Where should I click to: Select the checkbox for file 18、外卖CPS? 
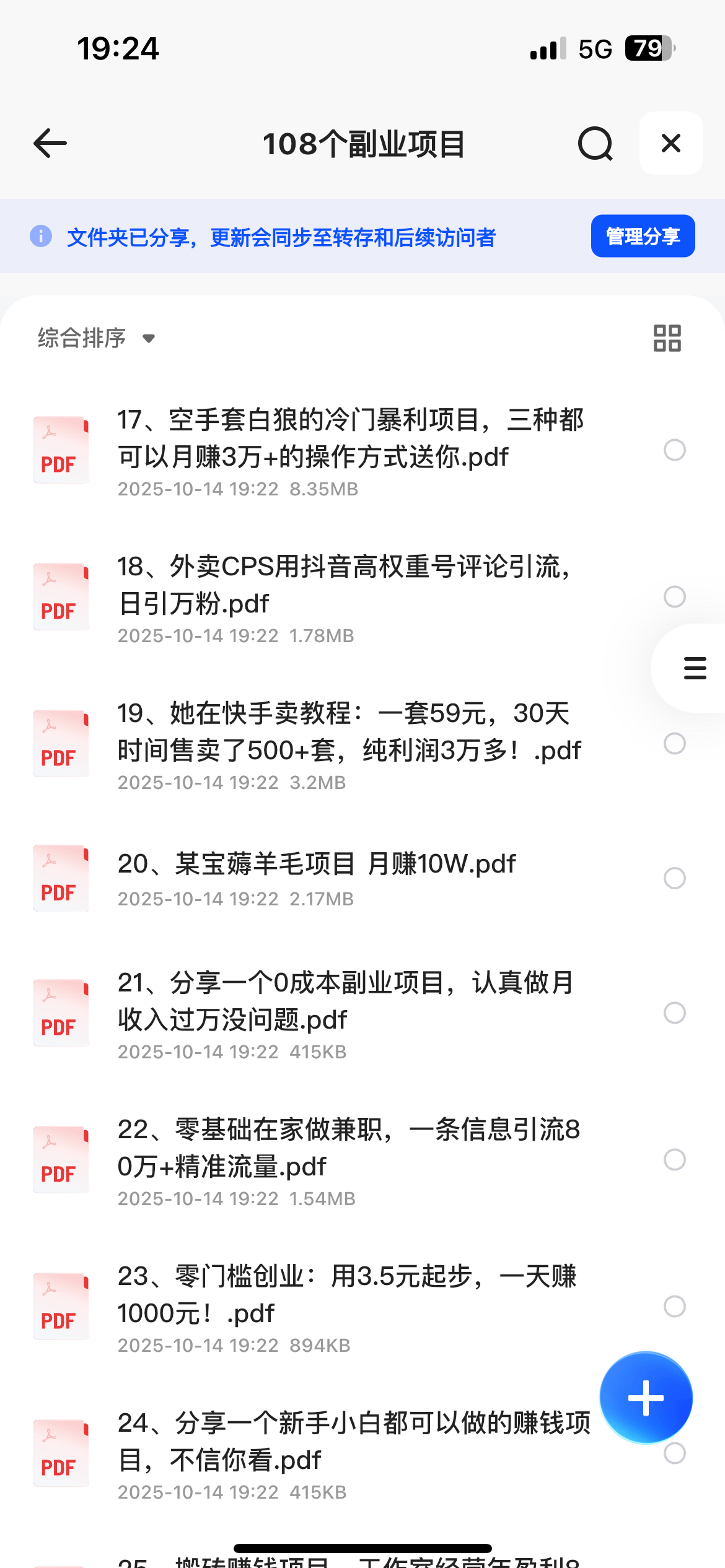[674, 597]
